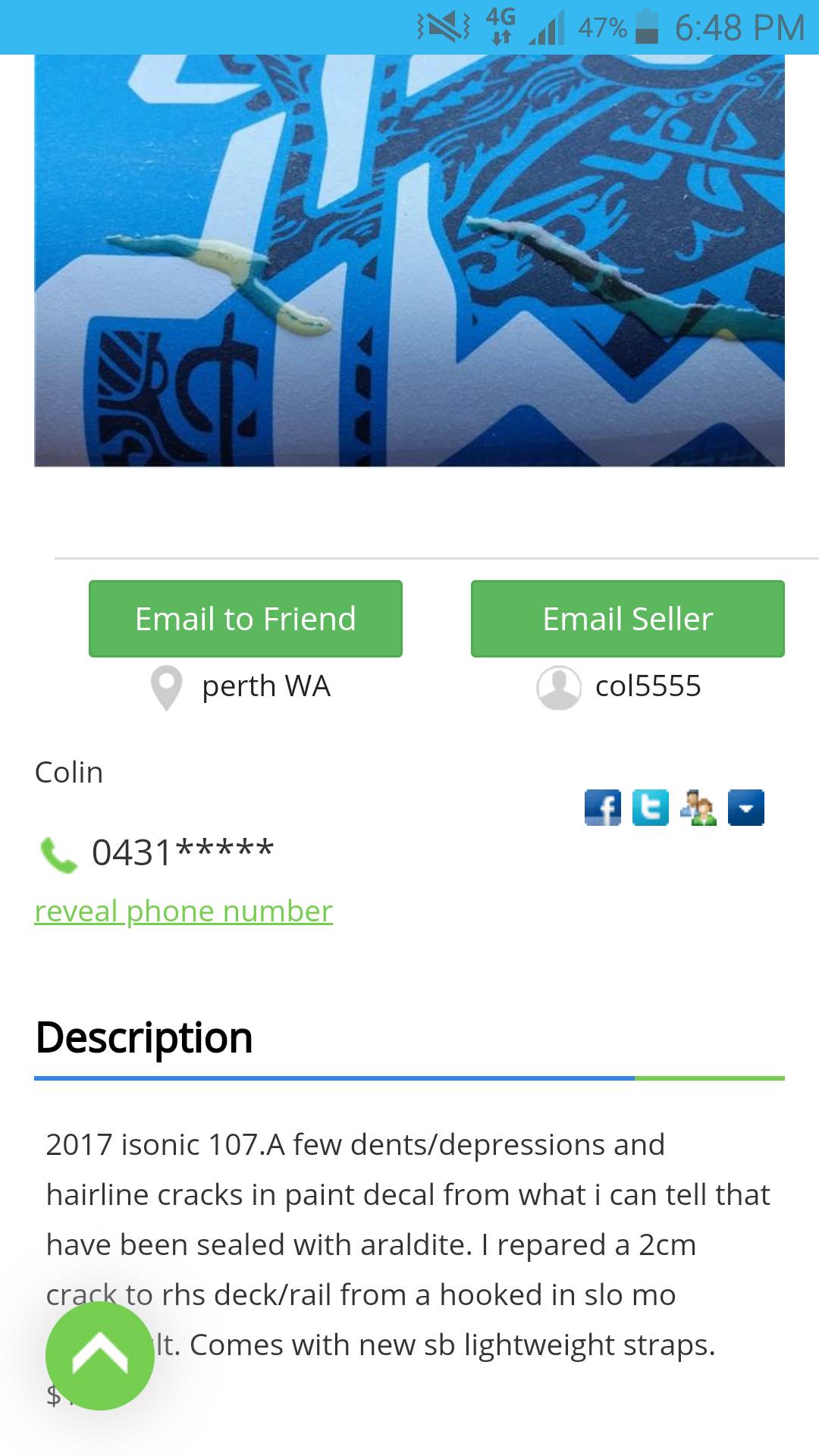Open the cracked board photo
The width and height of the screenshot is (819, 1456).
click(x=409, y=260)
